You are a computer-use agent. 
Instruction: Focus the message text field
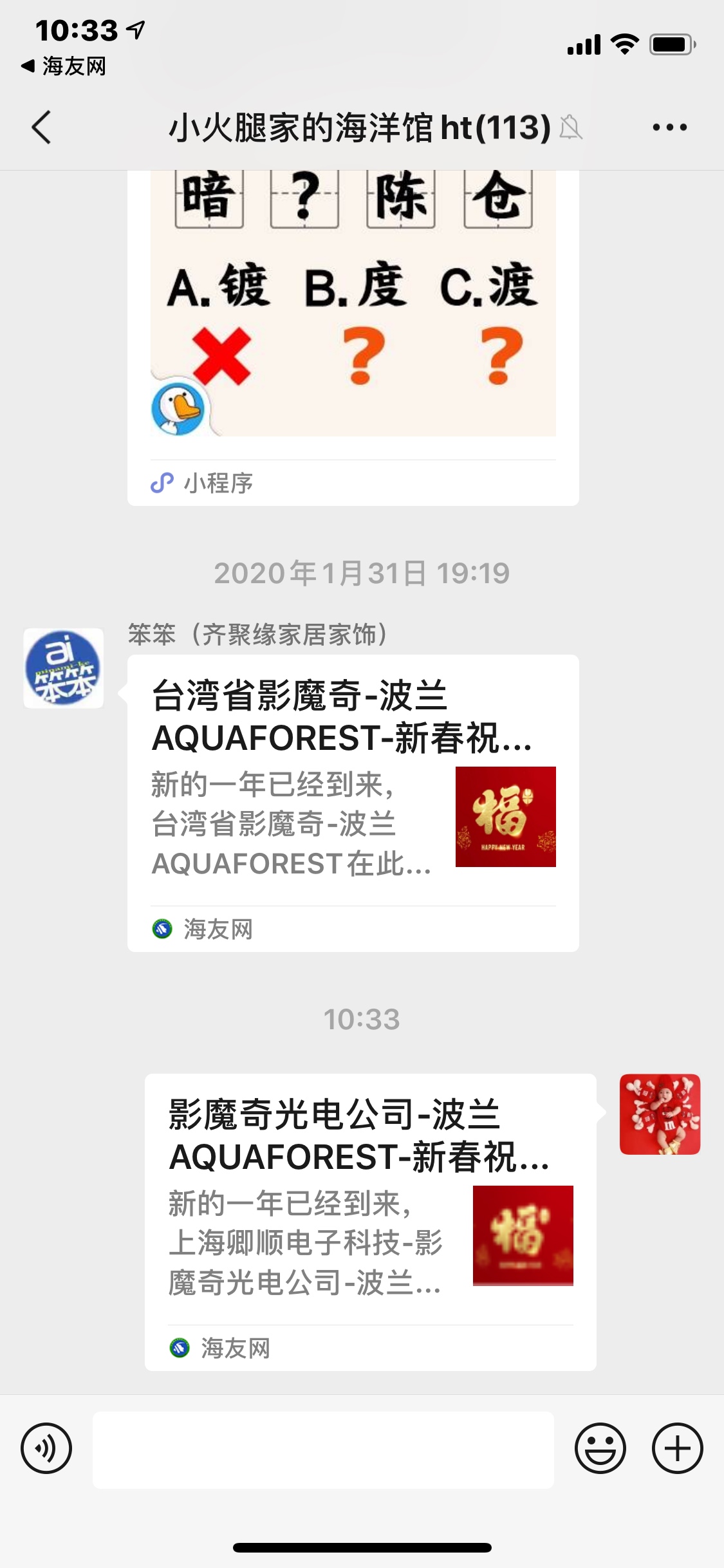click(x=323, y=1450)
